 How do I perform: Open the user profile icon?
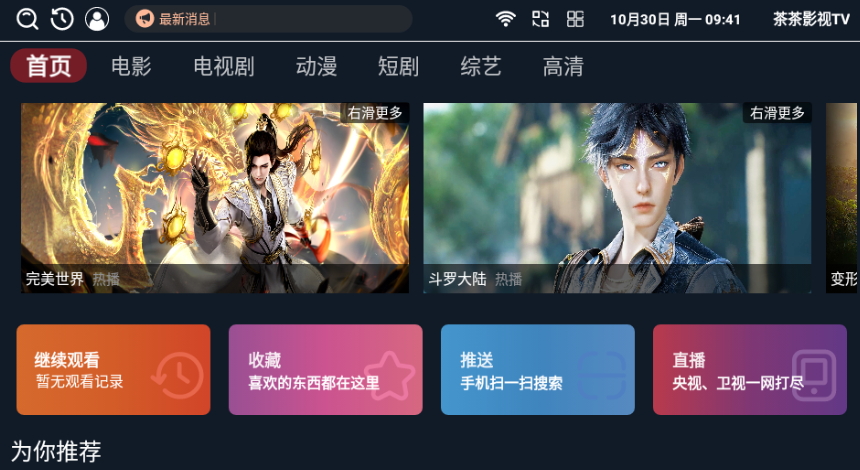pyautogui.click(x=97, y=19)
